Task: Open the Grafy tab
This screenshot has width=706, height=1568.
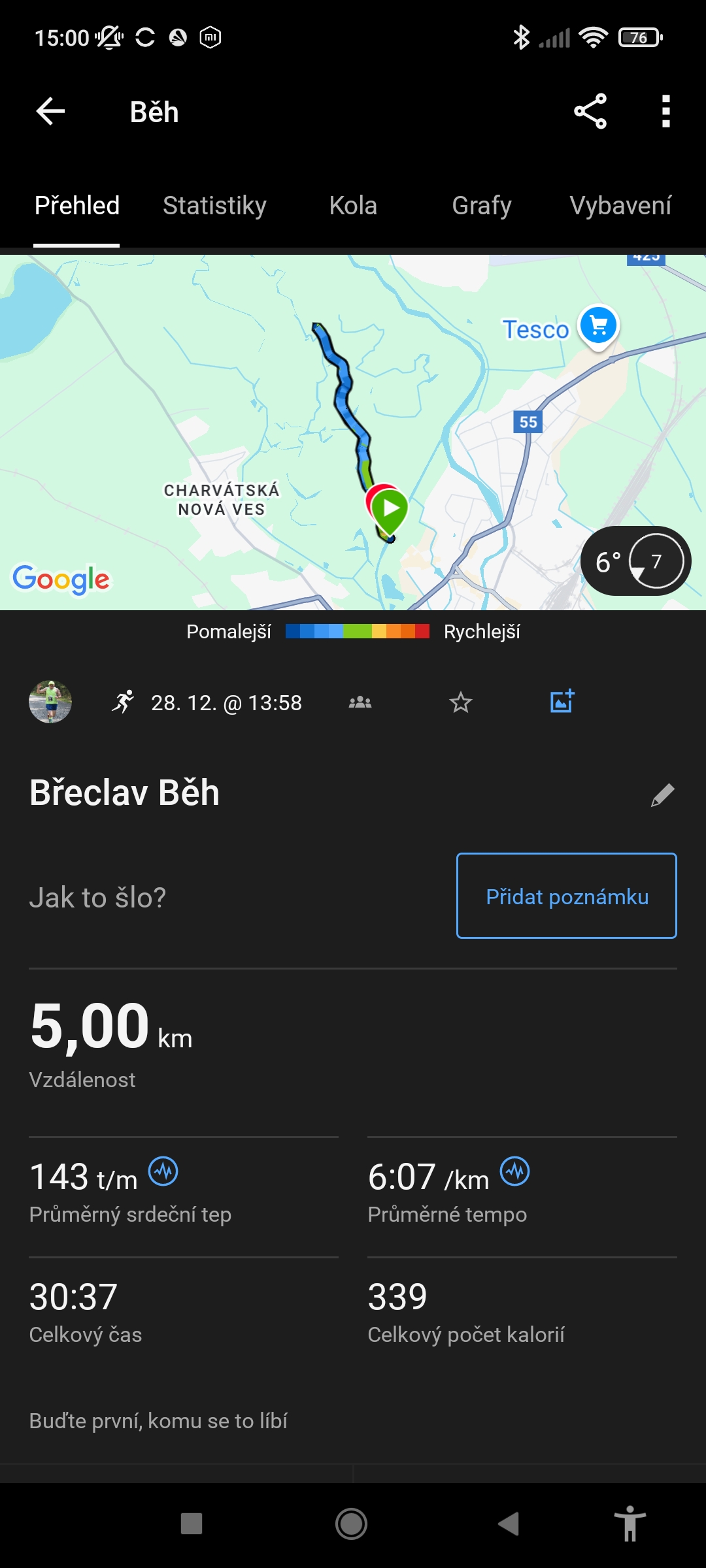Action: click(x=482, y=206)
